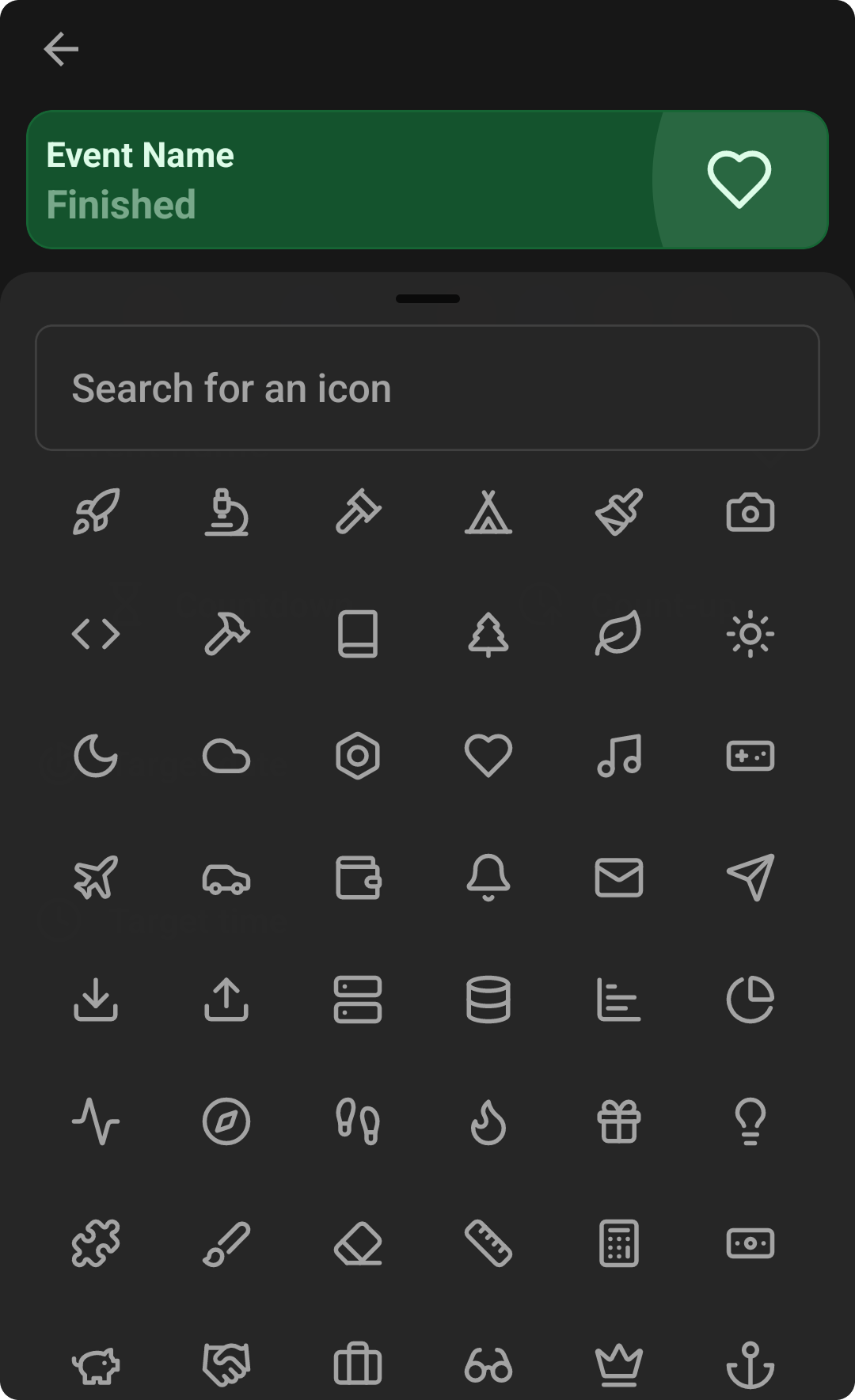Choose the piggy bank icon
Screen dimensions: 855x1400
(x=95, y=1364)
